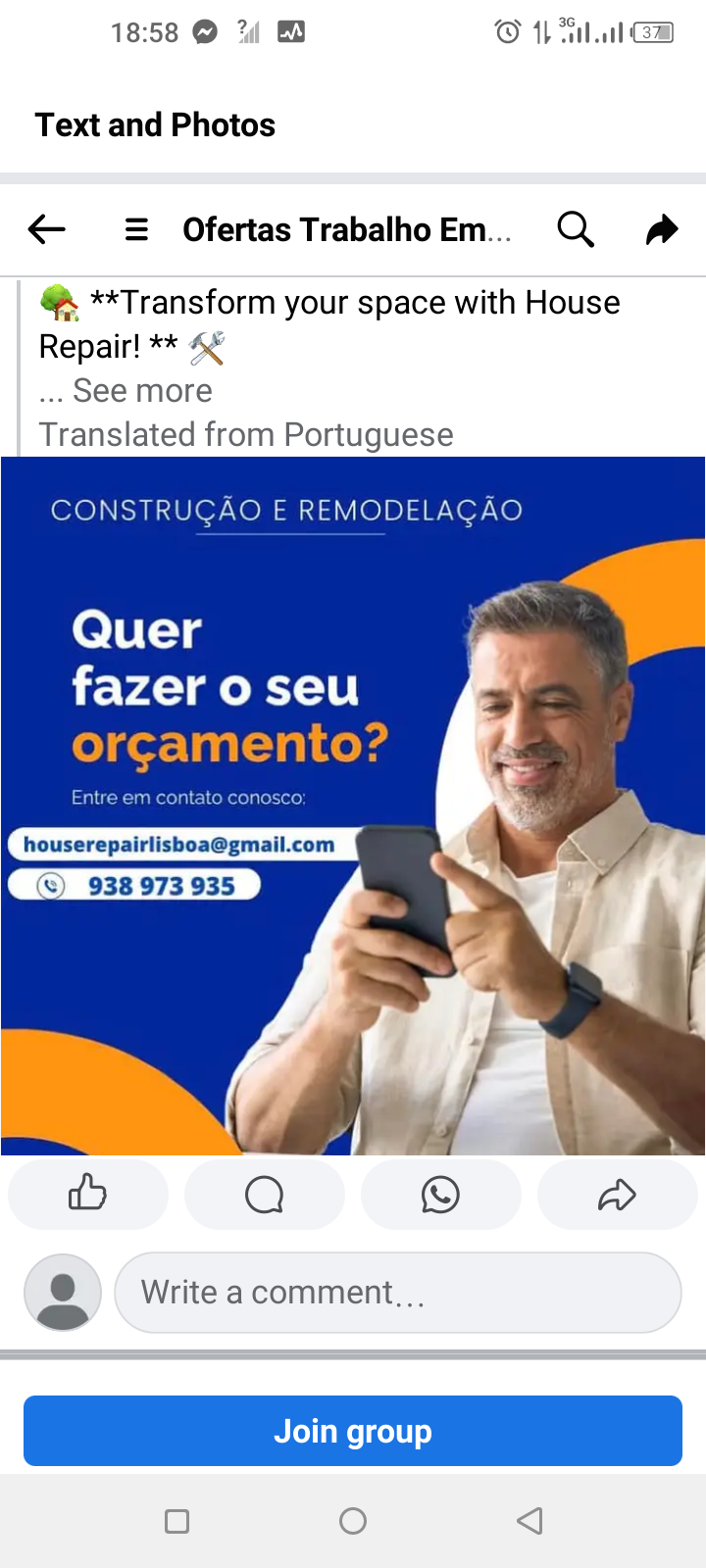Screen dimensions: 706x1568
Task: Go back using the app bar arrow
Action: pyautogui.click(x=46, y=229)
